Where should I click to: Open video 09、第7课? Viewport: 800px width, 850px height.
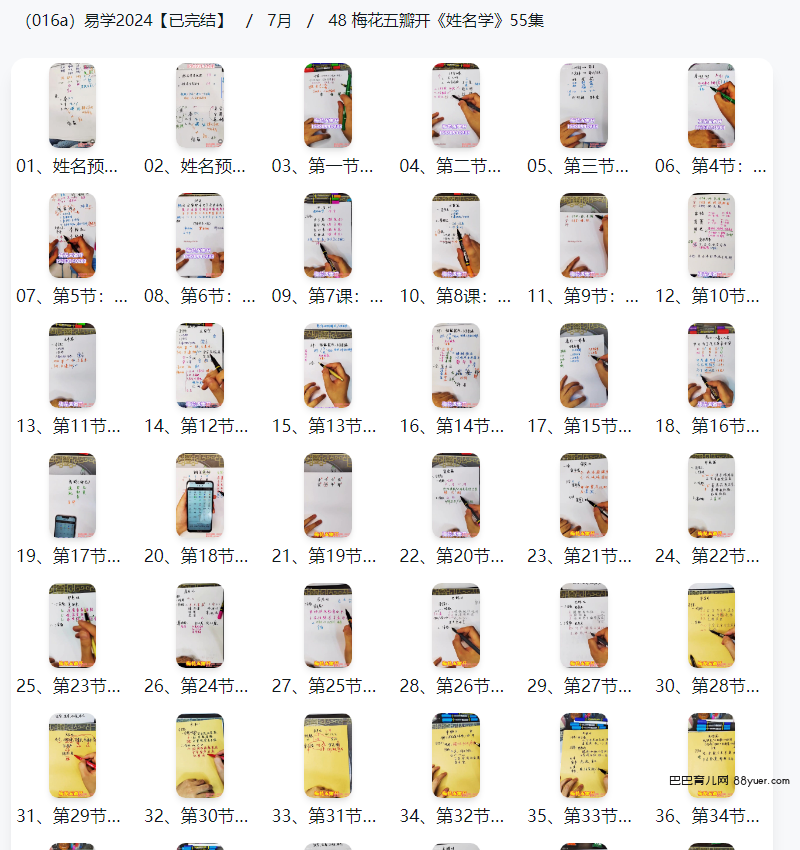[x=328, y=236]
